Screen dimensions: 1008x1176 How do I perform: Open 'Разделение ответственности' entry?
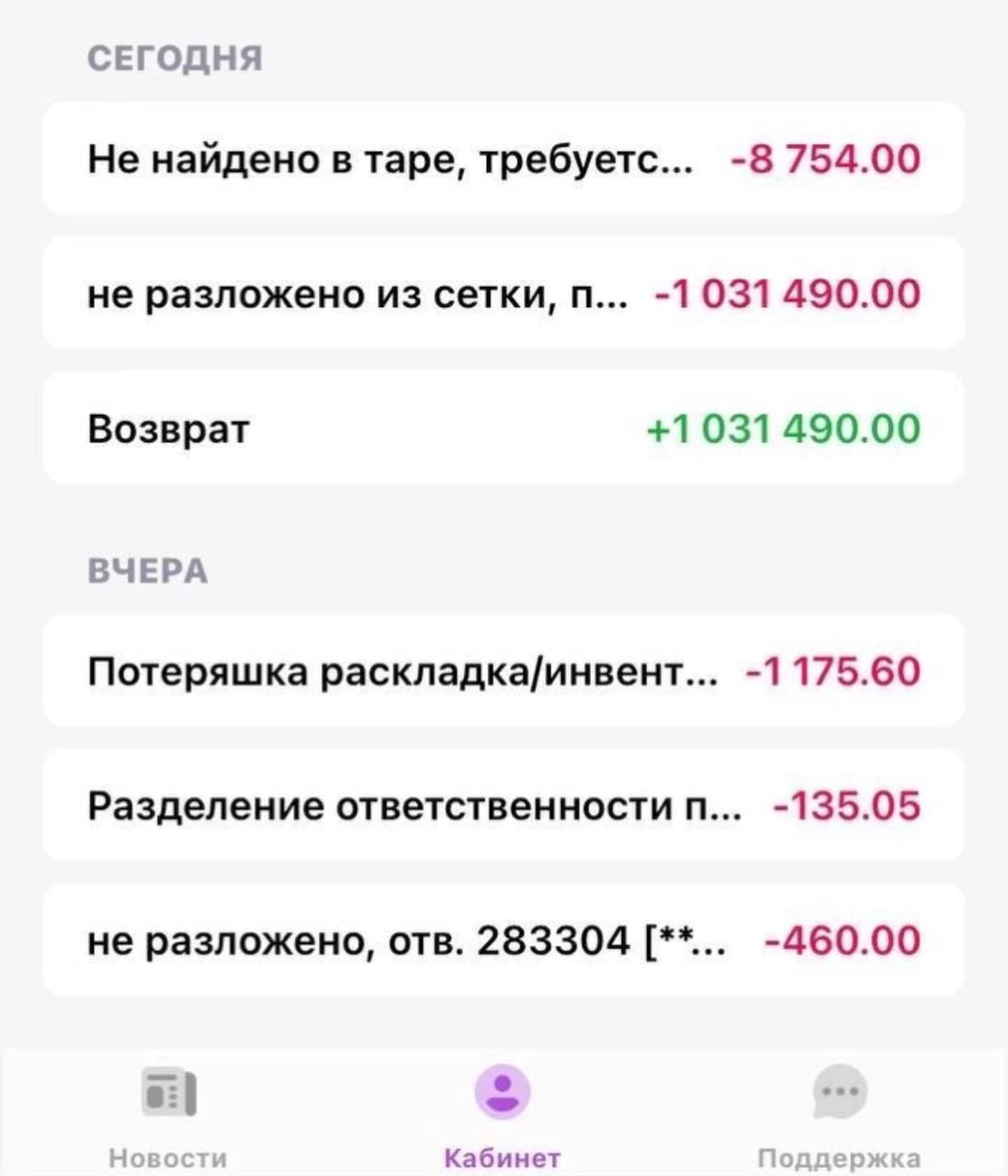[x=504, y=806]
